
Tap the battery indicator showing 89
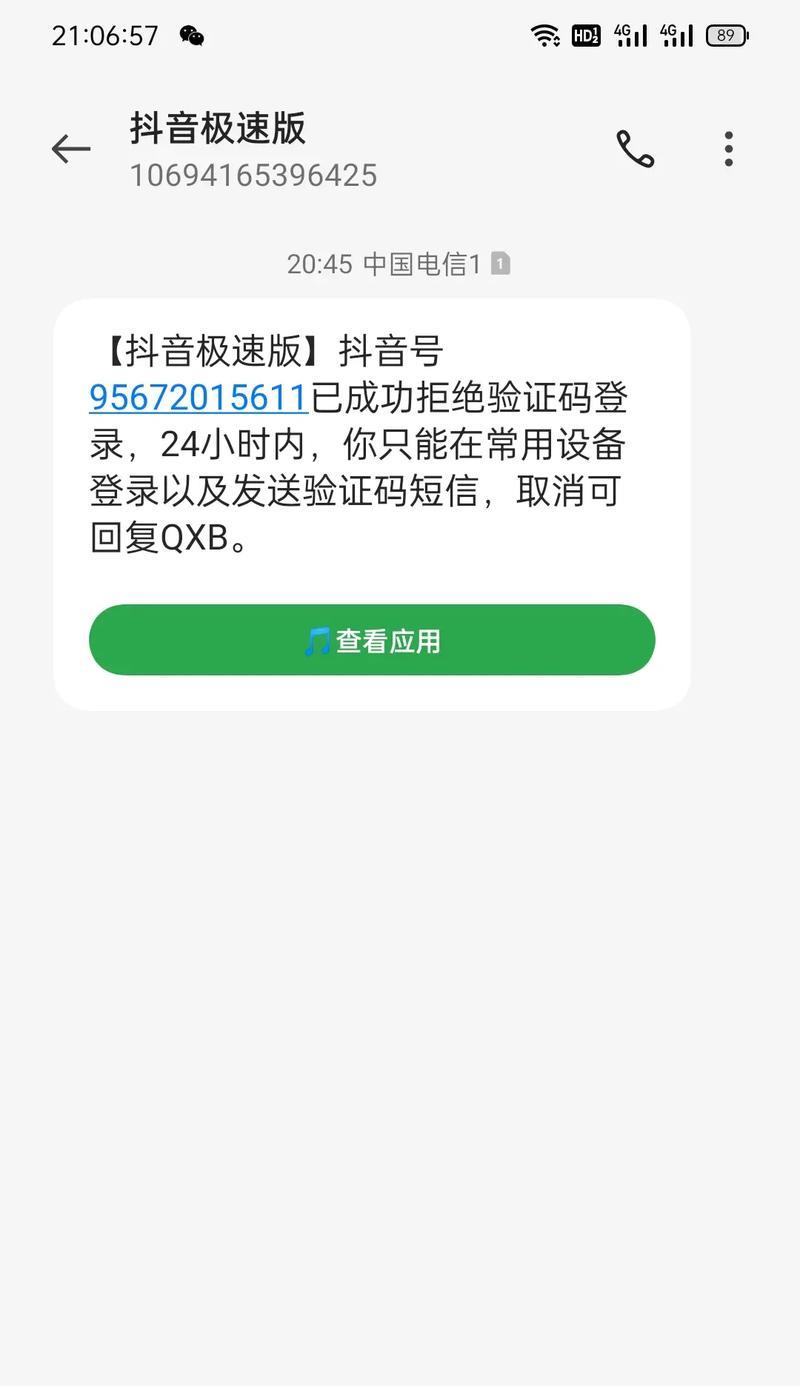click(x=727, y=34)
